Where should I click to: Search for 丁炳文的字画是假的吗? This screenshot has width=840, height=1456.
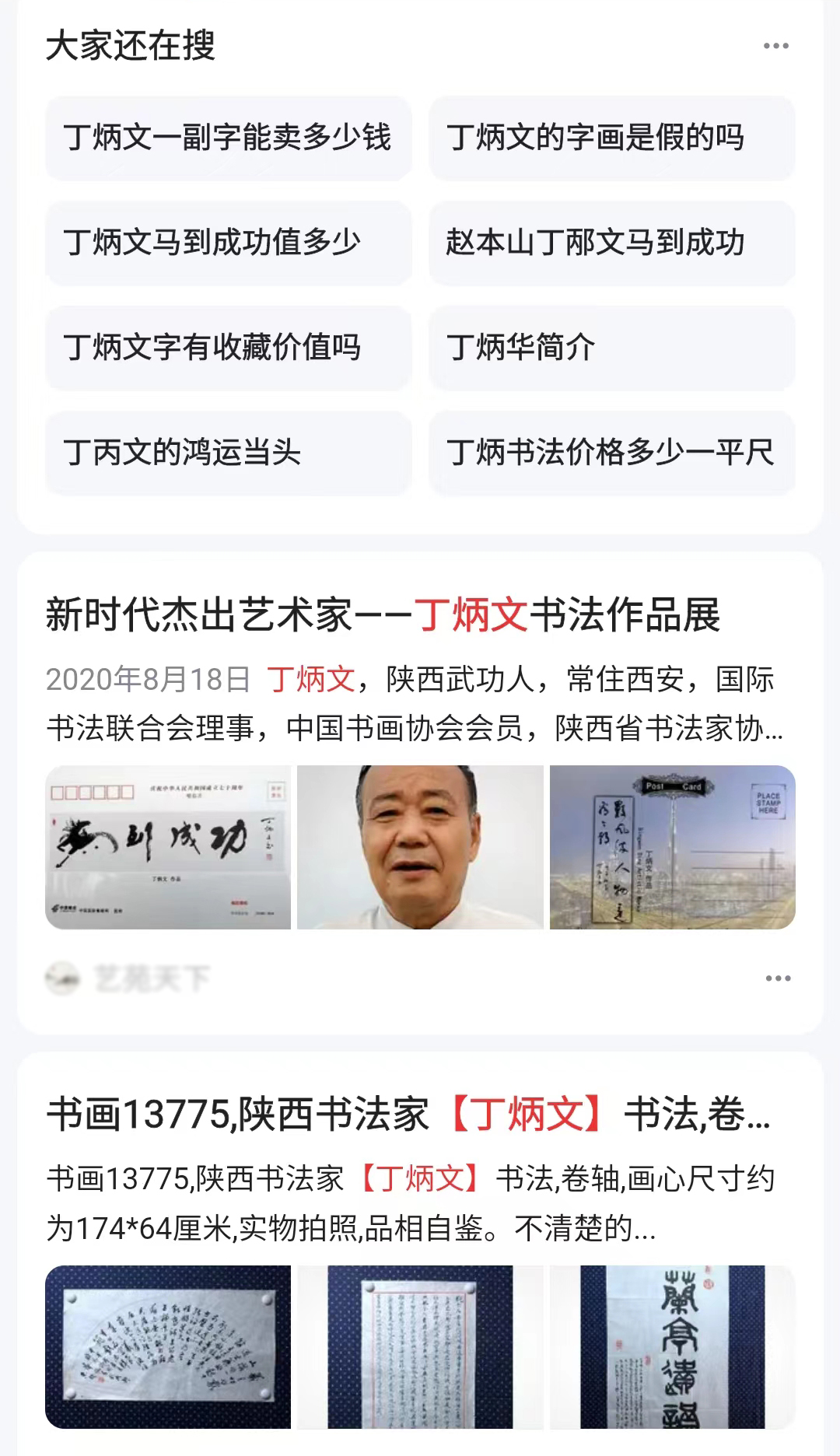point(611,138)
